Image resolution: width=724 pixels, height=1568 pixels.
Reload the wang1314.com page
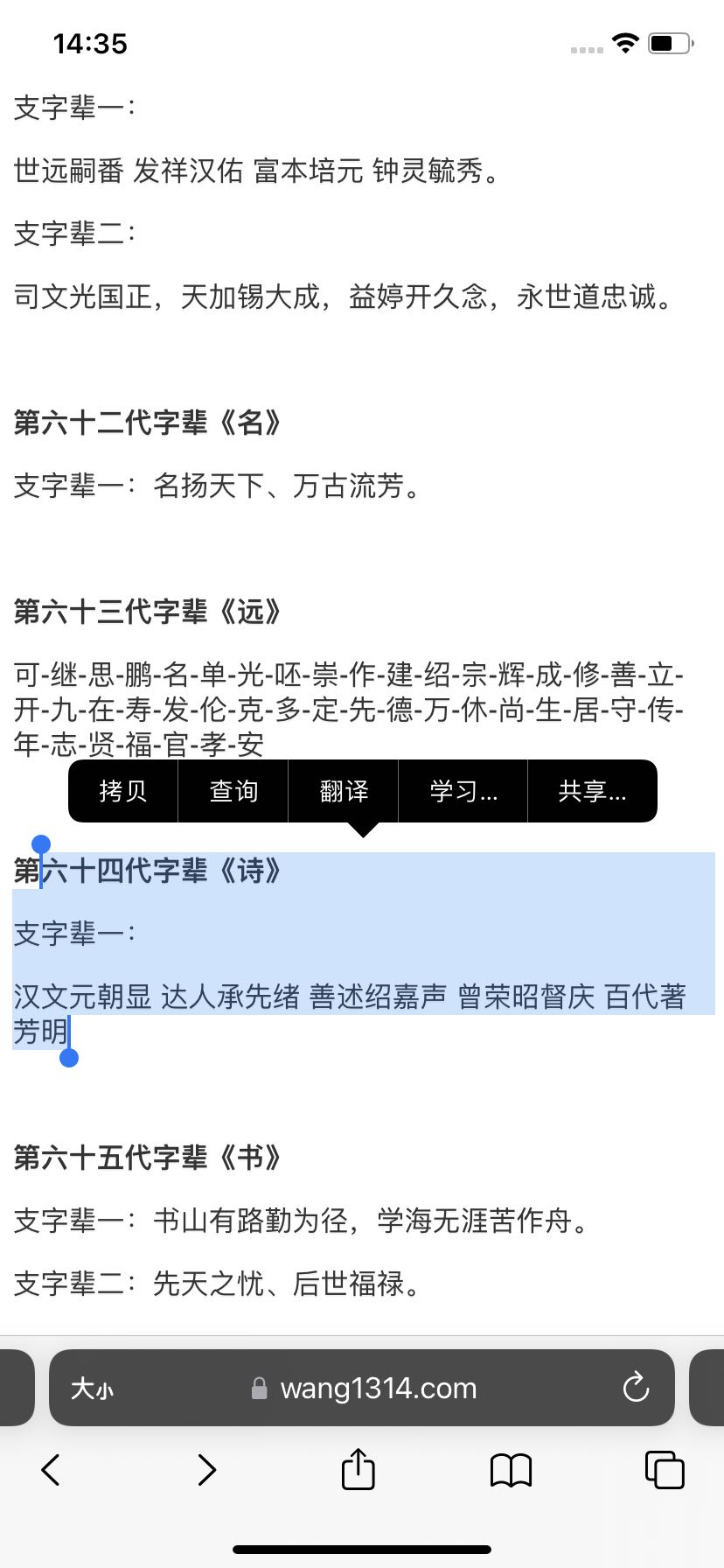pyautogui.click(x=636, y=1388)
